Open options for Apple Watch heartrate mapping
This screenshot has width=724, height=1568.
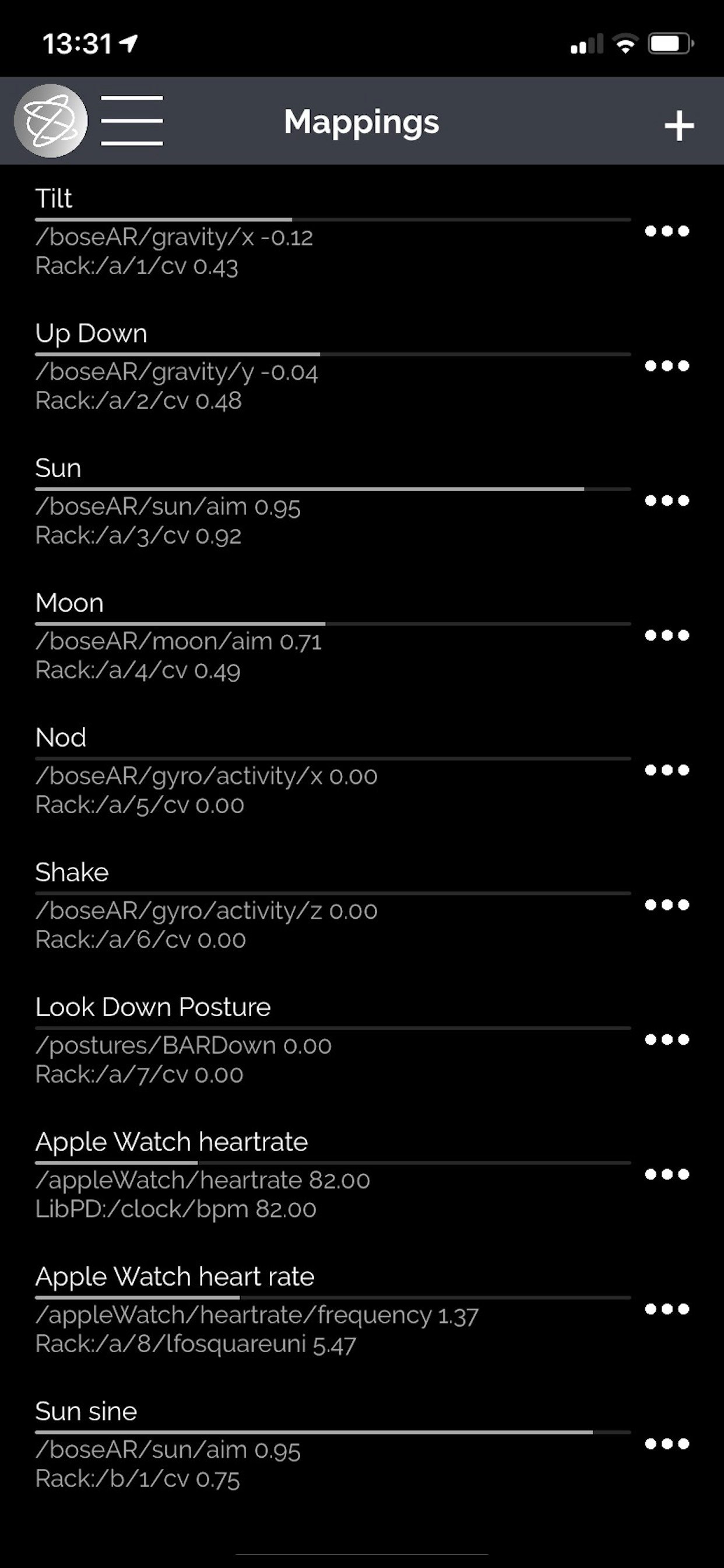point(667,1174)
